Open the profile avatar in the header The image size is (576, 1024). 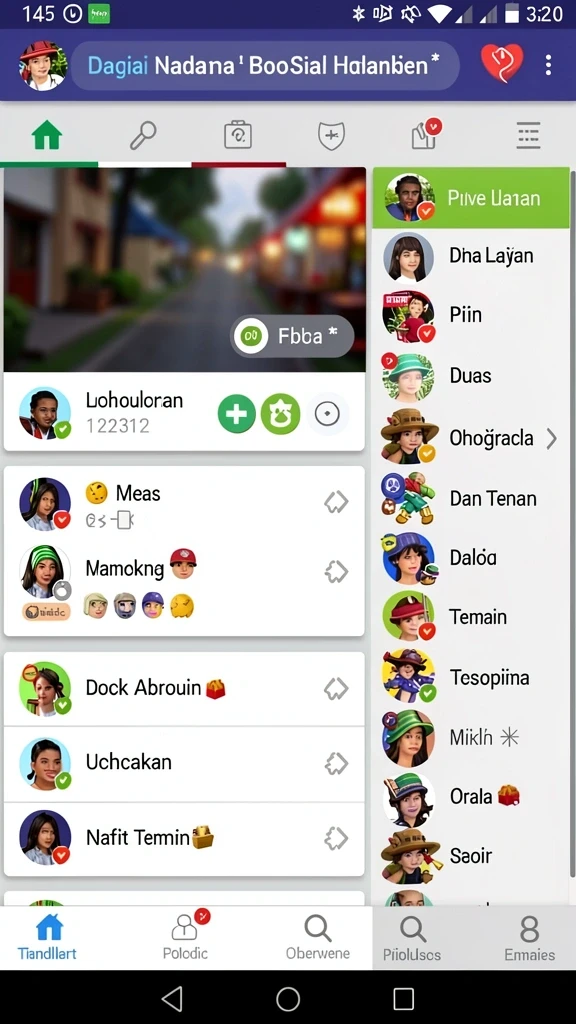click(42, 65)
